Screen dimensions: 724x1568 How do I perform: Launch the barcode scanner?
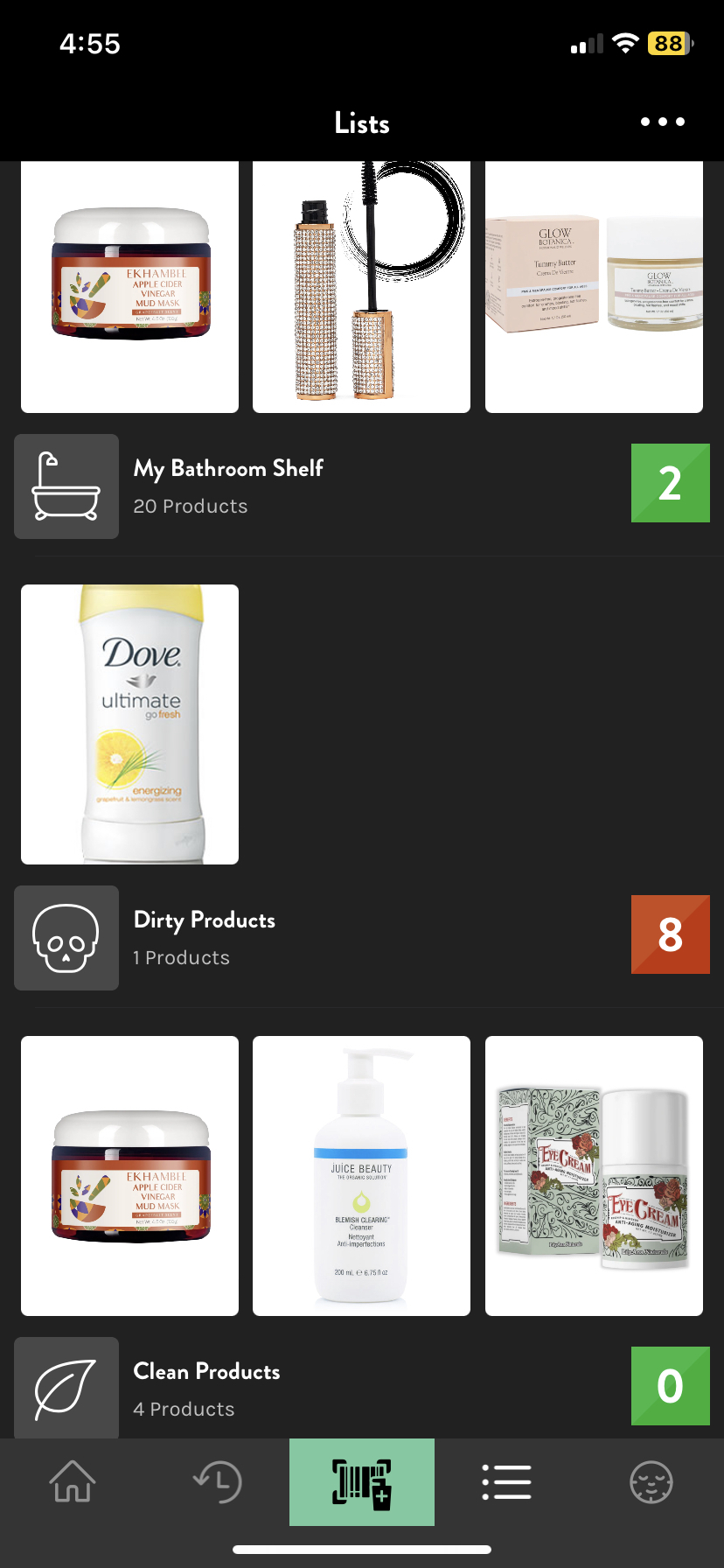(362, 1482)
